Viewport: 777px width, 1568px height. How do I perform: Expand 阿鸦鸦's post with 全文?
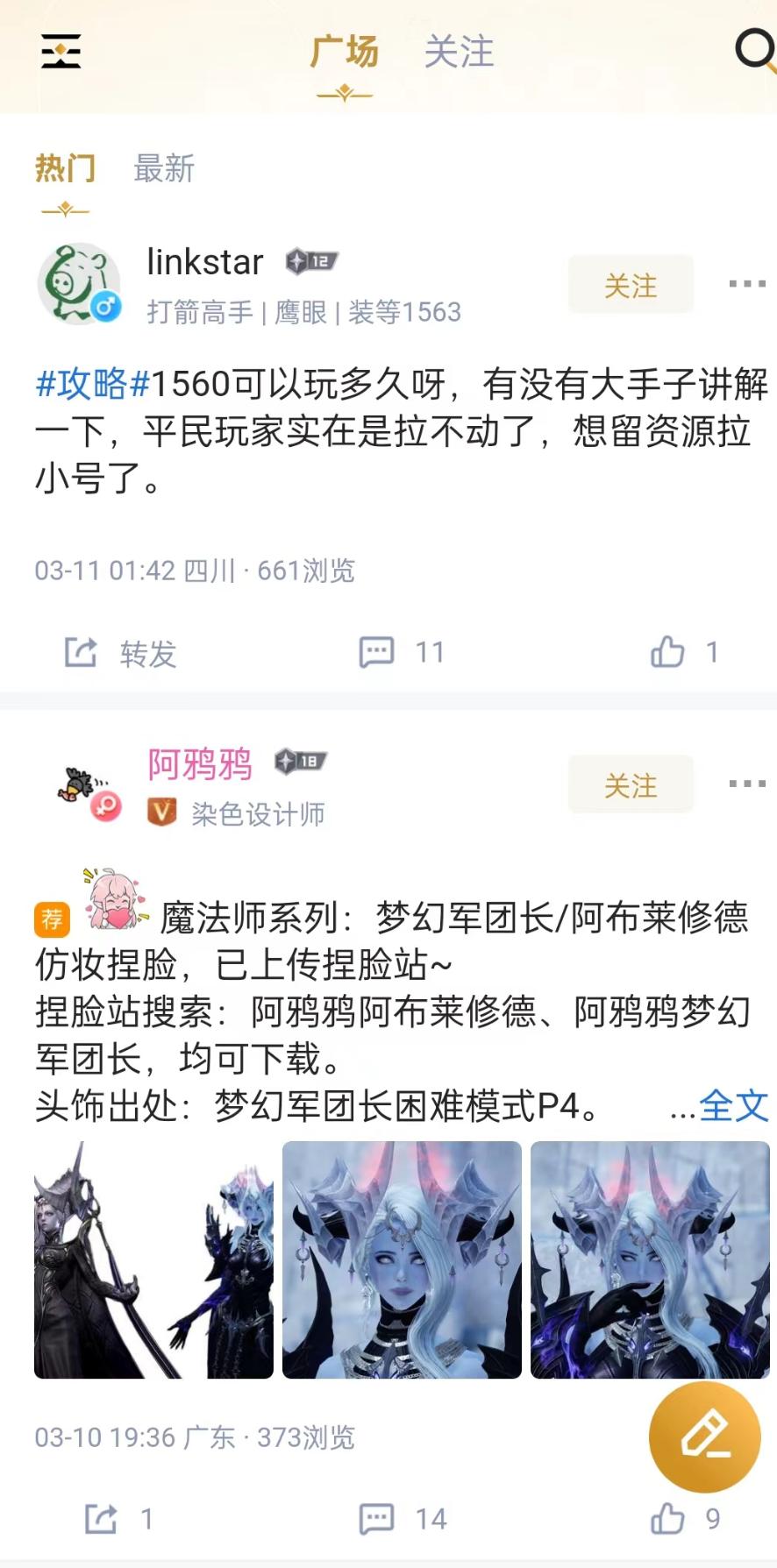[733, 1106]
